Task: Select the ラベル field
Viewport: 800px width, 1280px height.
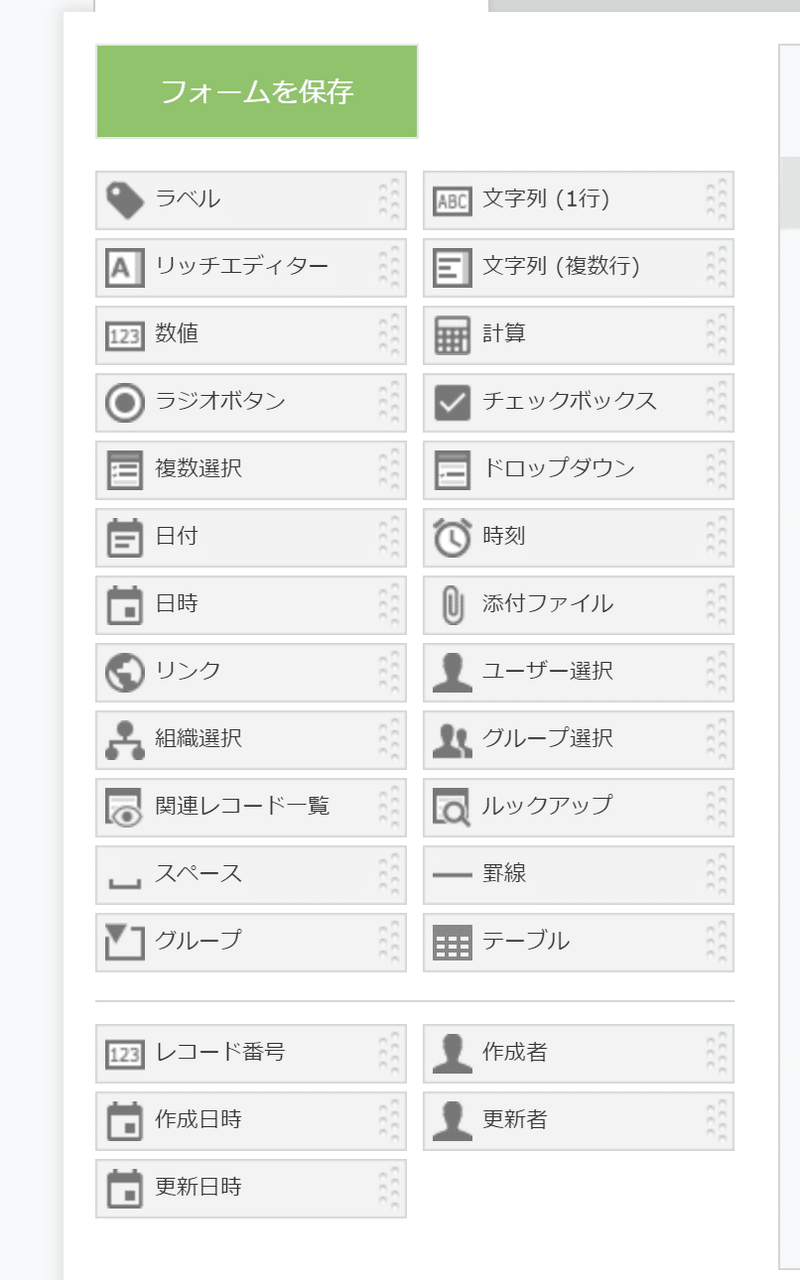Action: pyautogui.click(x=251, y=200)
